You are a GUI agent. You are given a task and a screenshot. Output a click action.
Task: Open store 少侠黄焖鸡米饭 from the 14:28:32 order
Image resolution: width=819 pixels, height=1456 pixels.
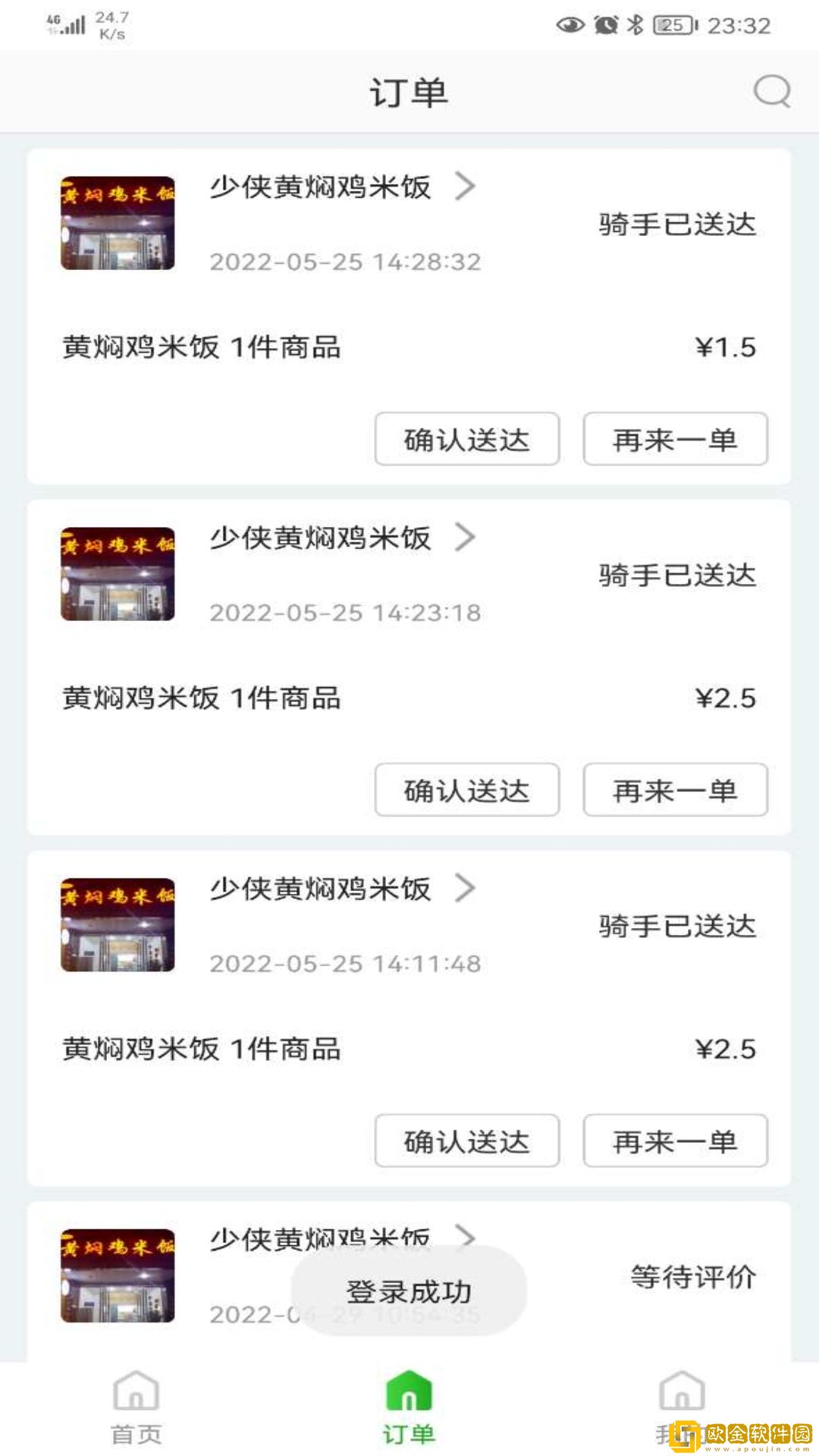(x=341, y=187)
